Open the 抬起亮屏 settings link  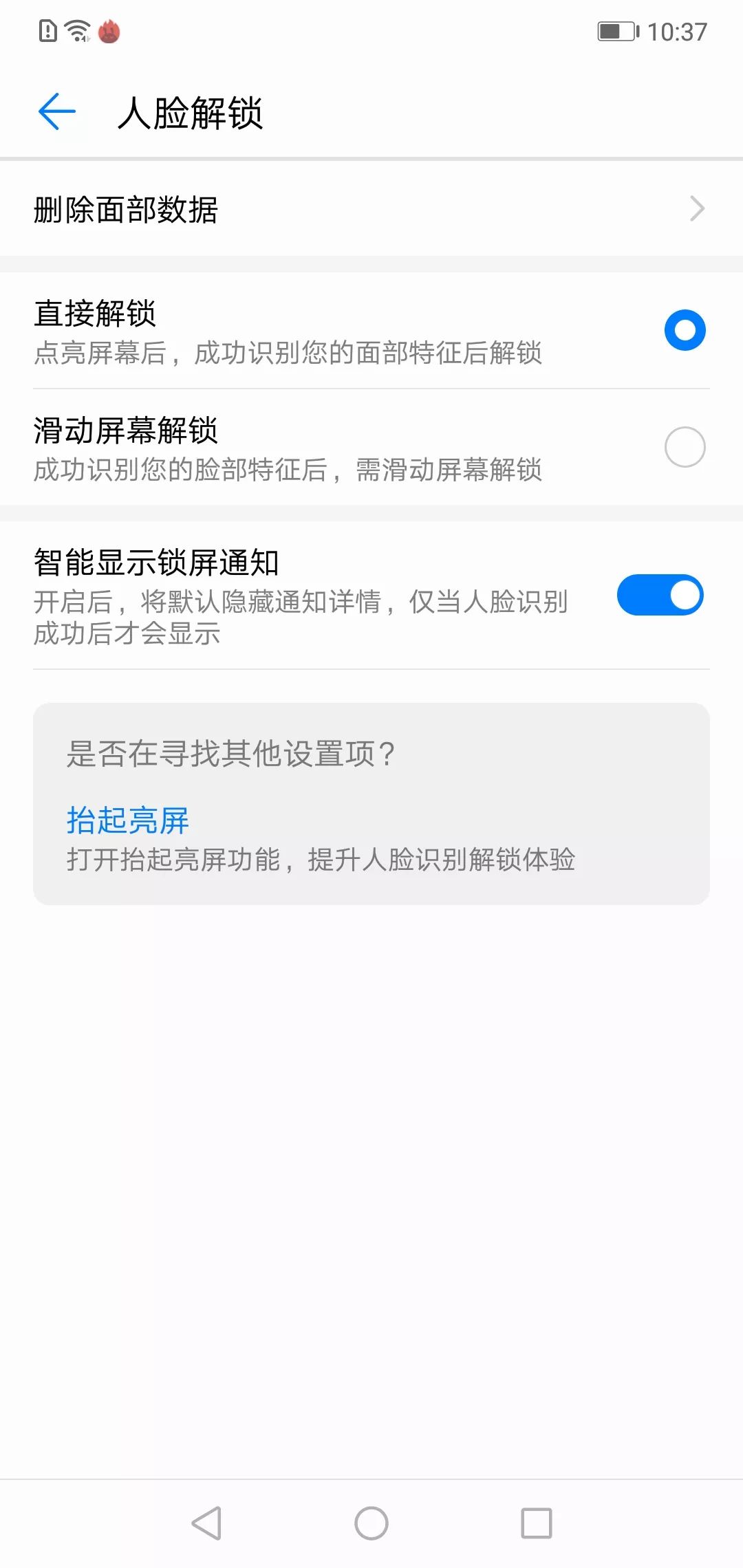click(127, 820)
